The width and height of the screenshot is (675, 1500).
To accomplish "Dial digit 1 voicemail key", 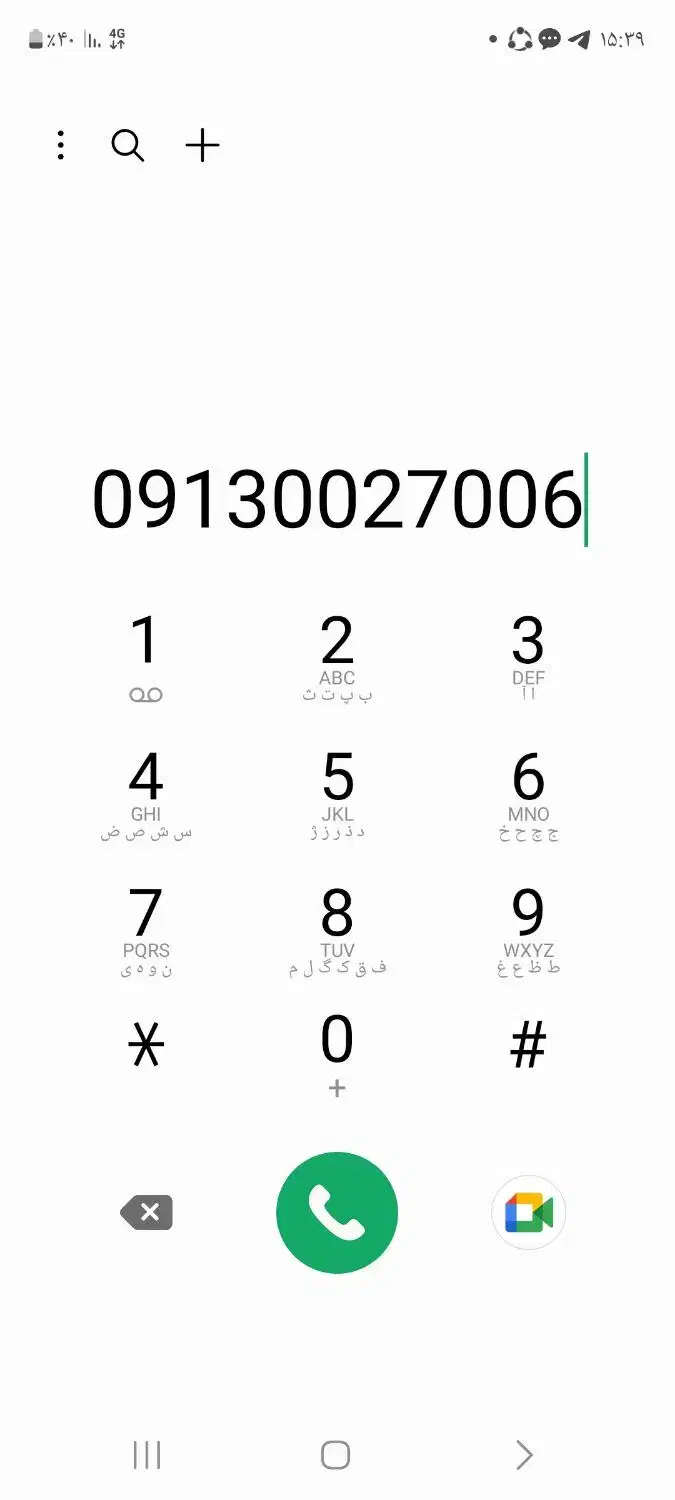I will point(146,655).
